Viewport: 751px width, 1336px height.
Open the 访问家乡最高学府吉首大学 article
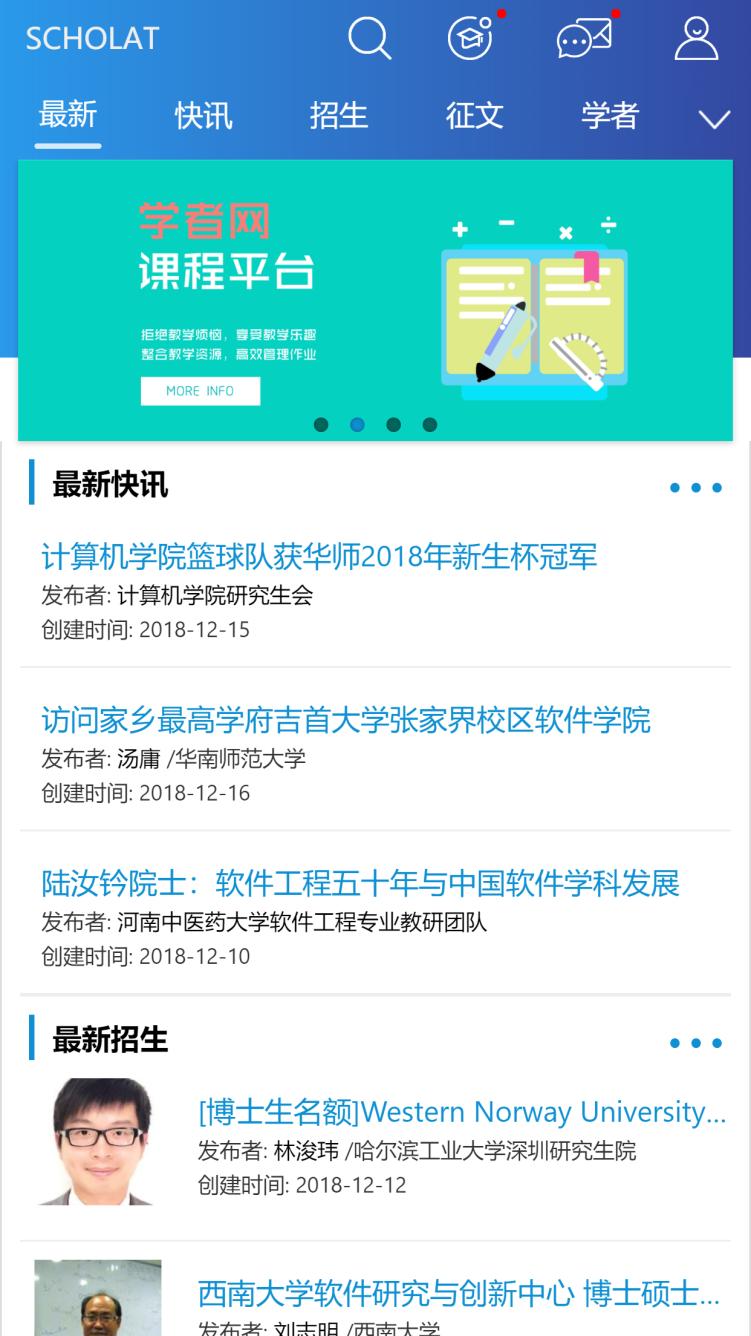[346, 720]
